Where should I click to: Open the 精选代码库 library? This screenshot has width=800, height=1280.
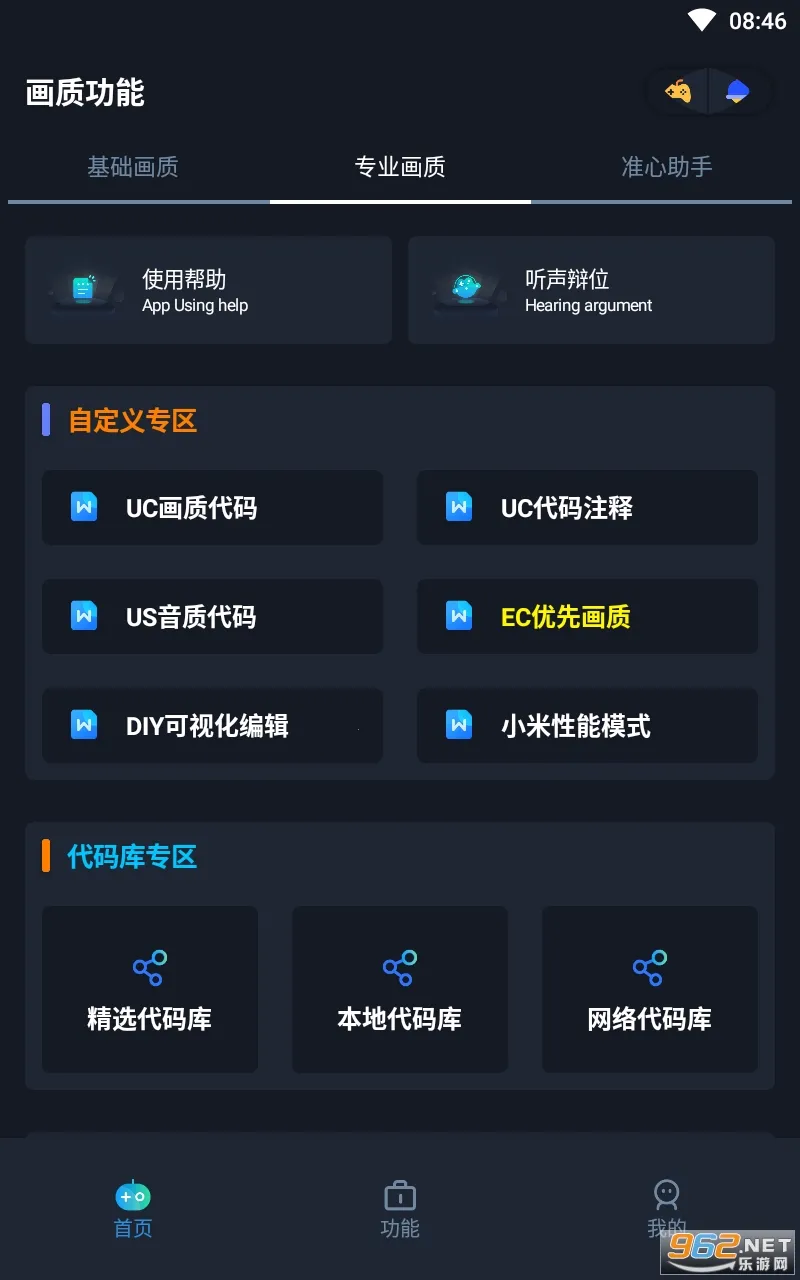tap(149, 989)
